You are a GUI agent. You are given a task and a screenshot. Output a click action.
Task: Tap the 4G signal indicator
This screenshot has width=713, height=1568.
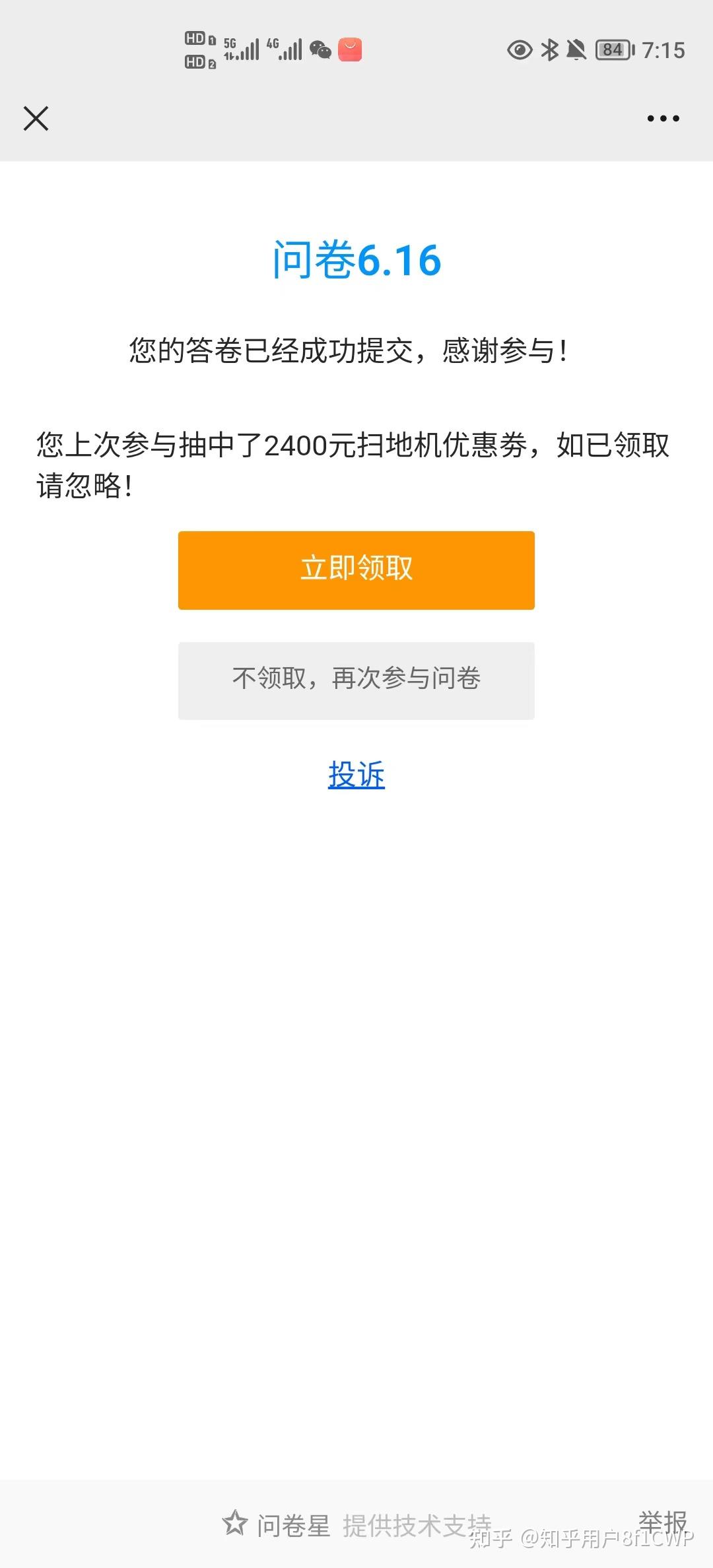[285, 49]
